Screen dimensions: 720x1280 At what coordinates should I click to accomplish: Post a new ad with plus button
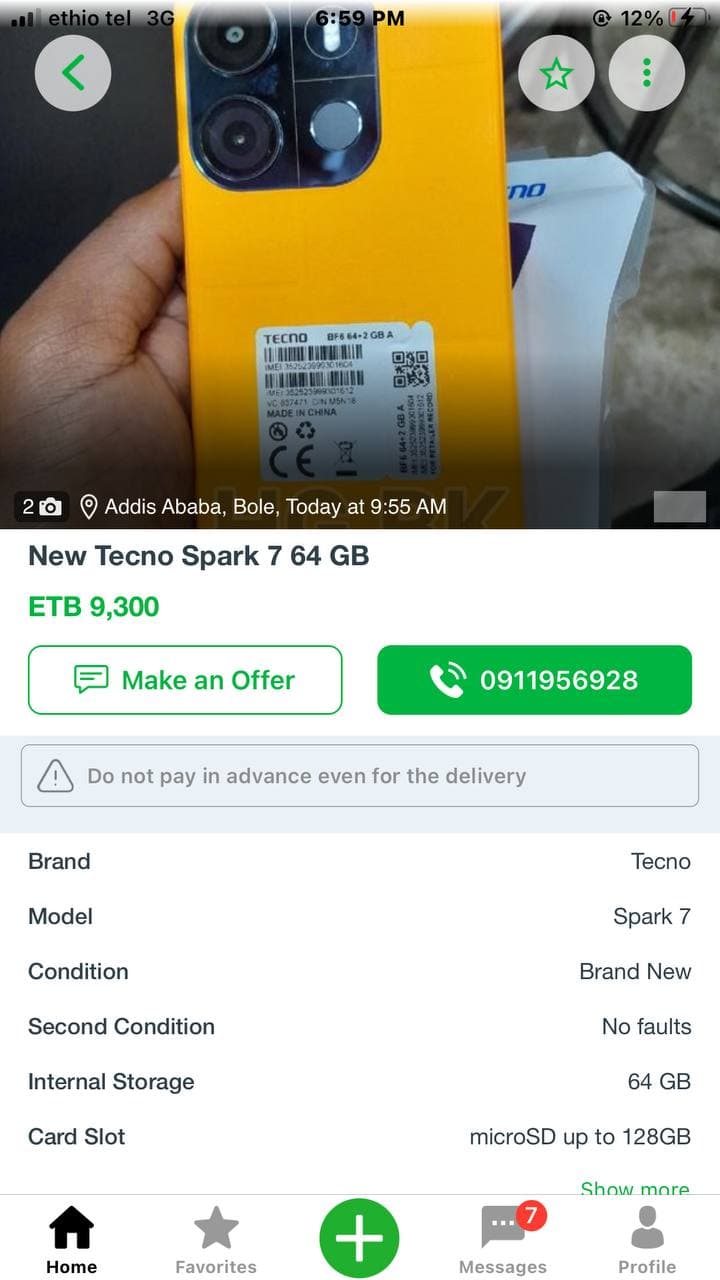[359, 1238]
